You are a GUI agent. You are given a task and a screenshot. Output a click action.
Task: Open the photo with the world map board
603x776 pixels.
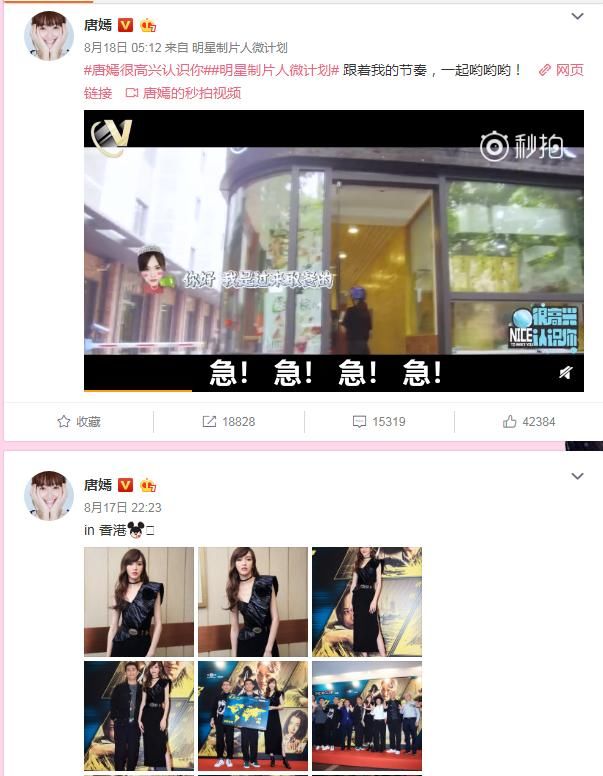point(253,714)
